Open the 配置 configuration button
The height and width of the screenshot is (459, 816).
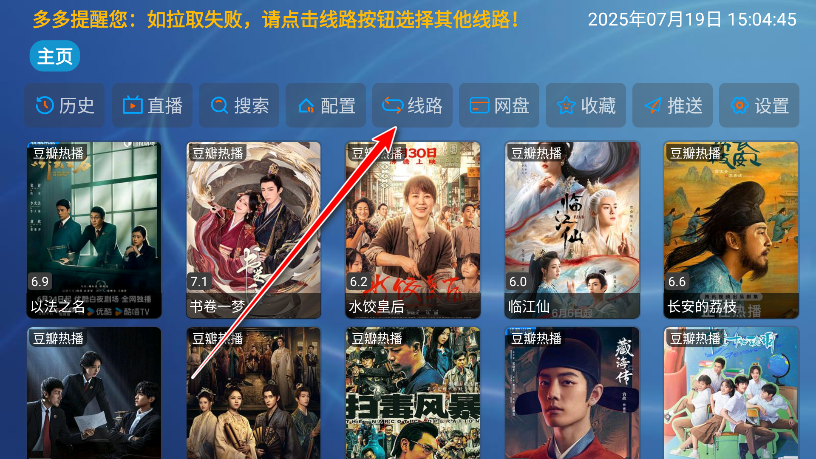[326, 105]
